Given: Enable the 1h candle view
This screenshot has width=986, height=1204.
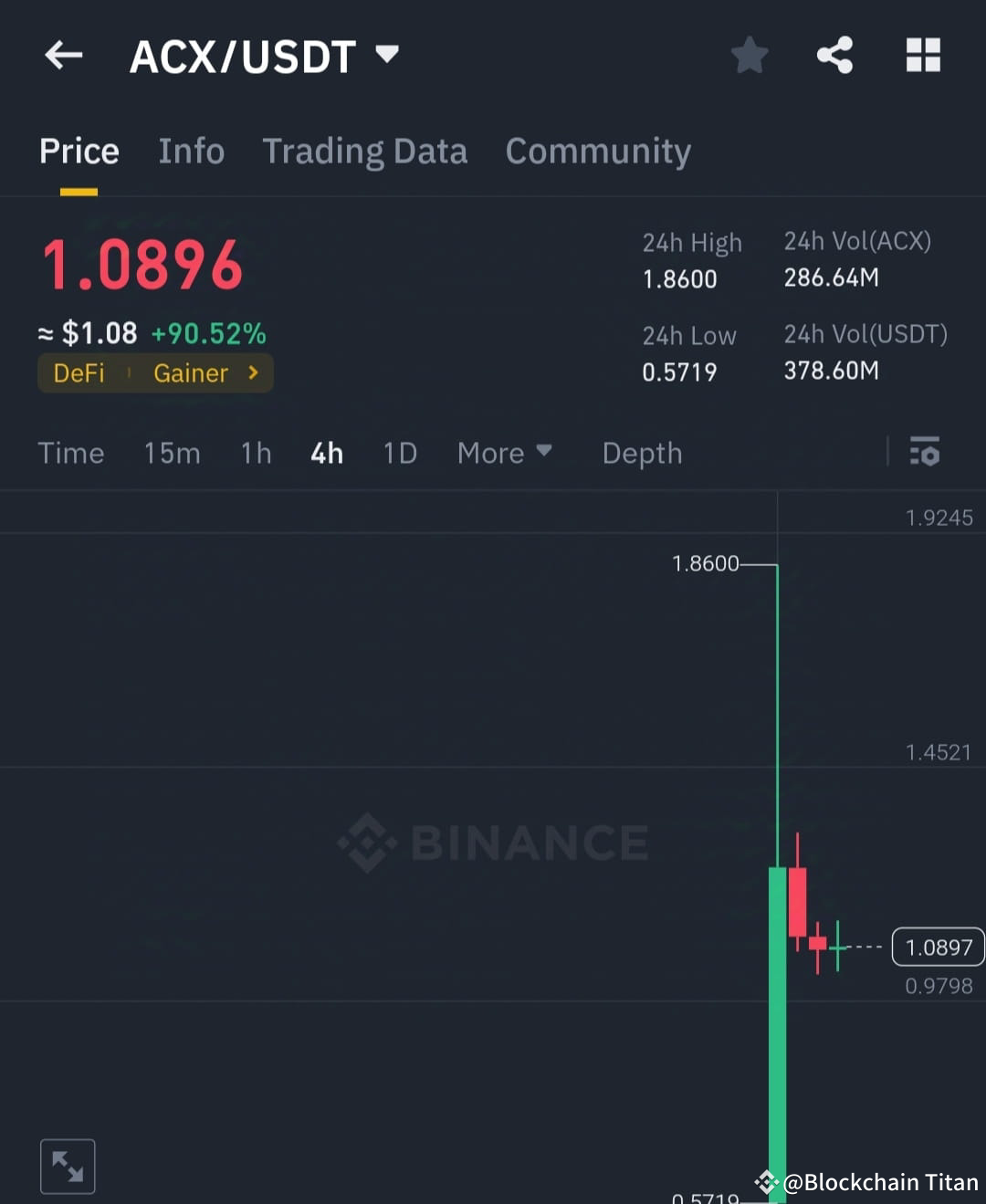Looking at the screenshot, I should click(x=256, y=453).
